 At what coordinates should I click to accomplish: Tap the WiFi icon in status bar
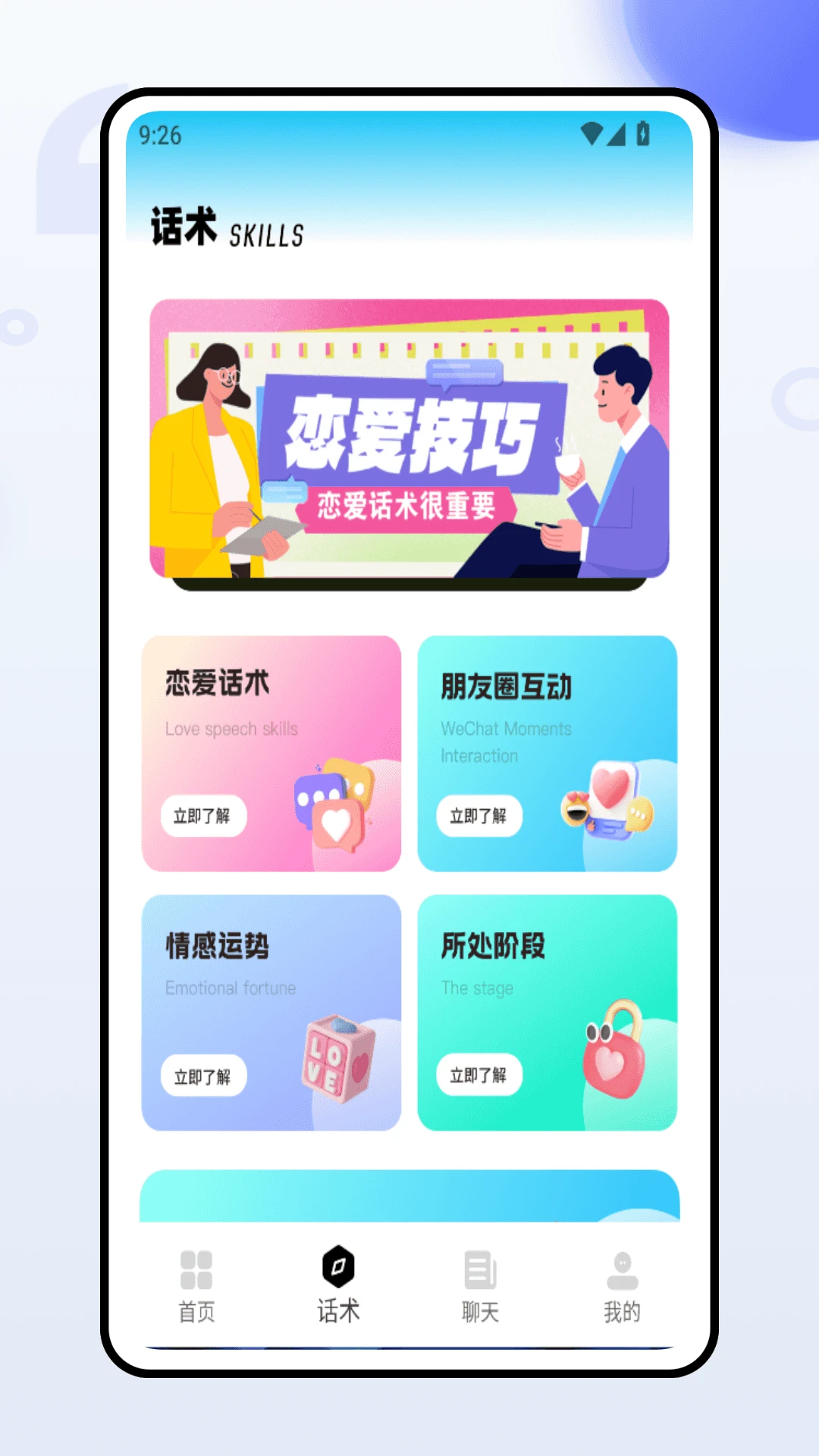click(591, 133)
